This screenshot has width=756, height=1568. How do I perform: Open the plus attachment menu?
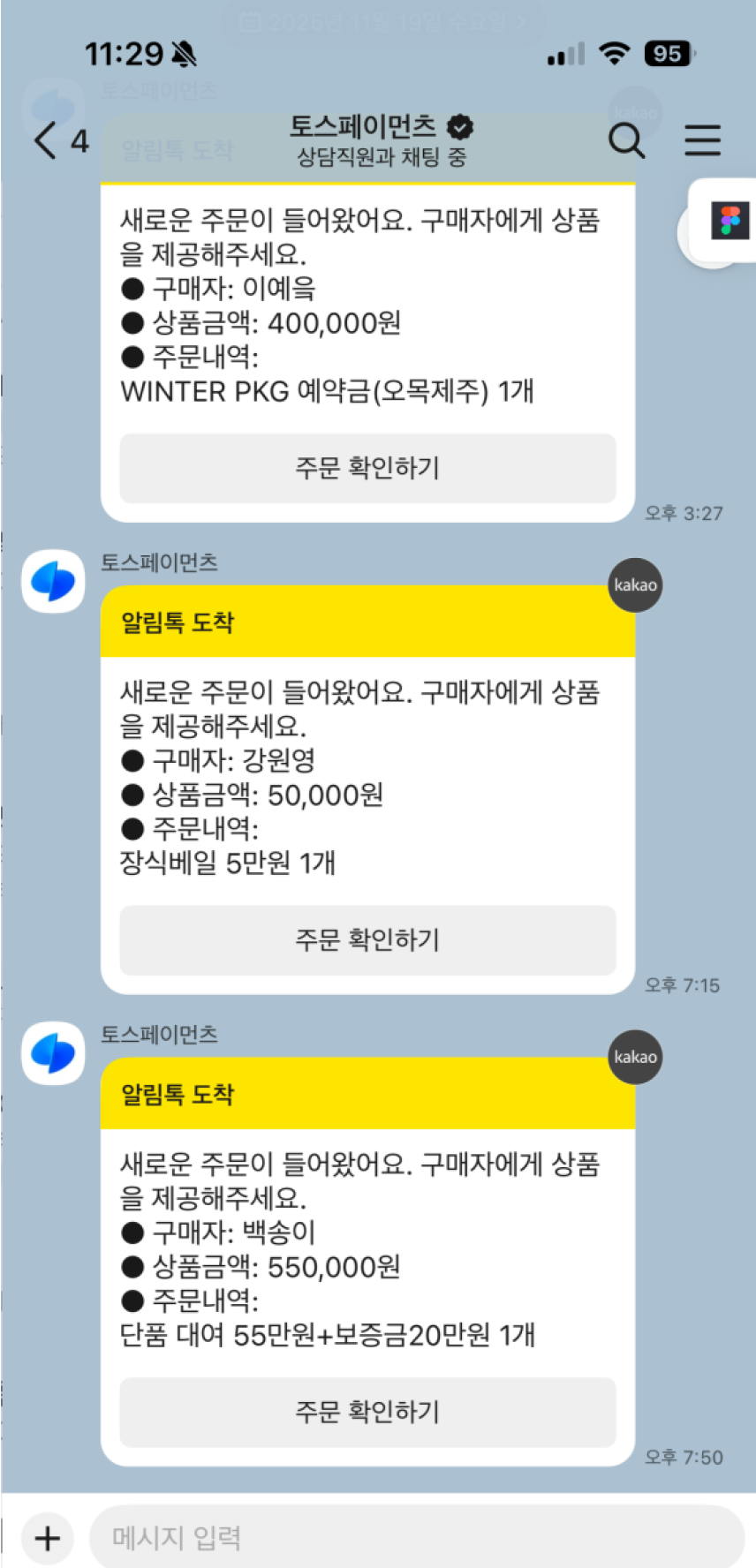coord(48,1538)
